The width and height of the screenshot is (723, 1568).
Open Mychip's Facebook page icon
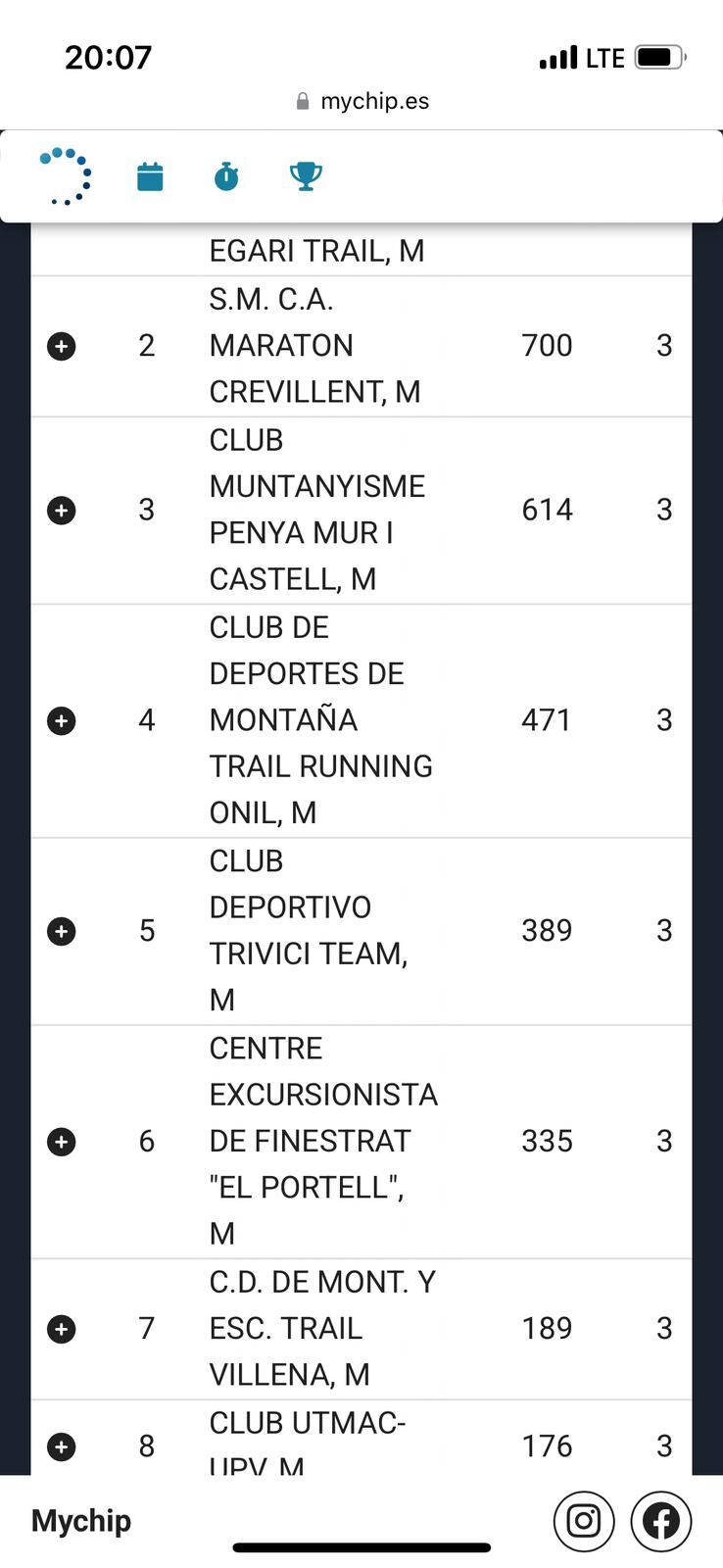661,1521
